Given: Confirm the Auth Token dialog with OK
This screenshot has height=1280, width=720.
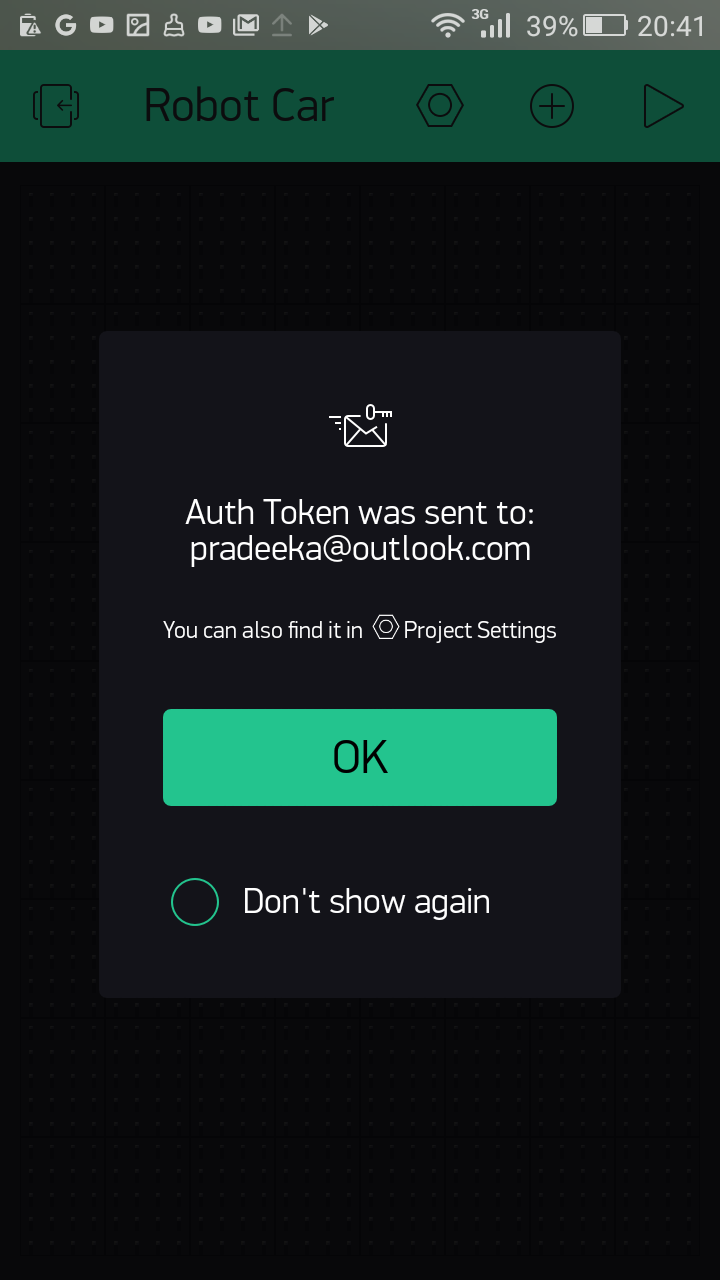Looking at the screenshot, I should (x=360, y=757).
